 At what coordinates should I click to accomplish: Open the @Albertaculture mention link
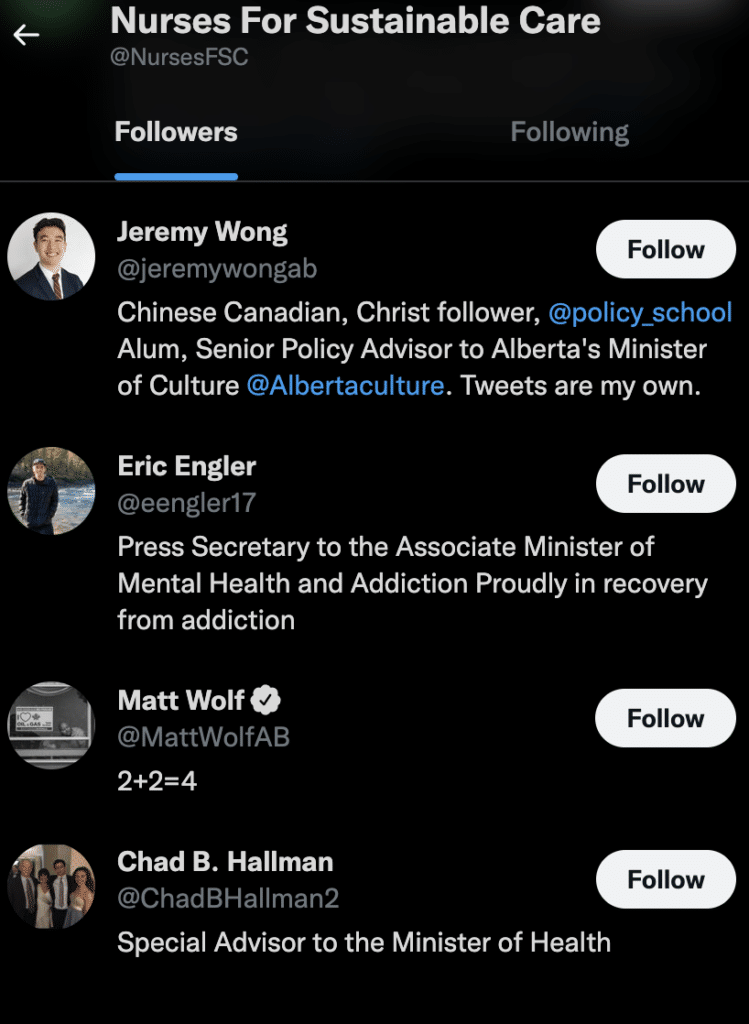[x=345, y=385]
